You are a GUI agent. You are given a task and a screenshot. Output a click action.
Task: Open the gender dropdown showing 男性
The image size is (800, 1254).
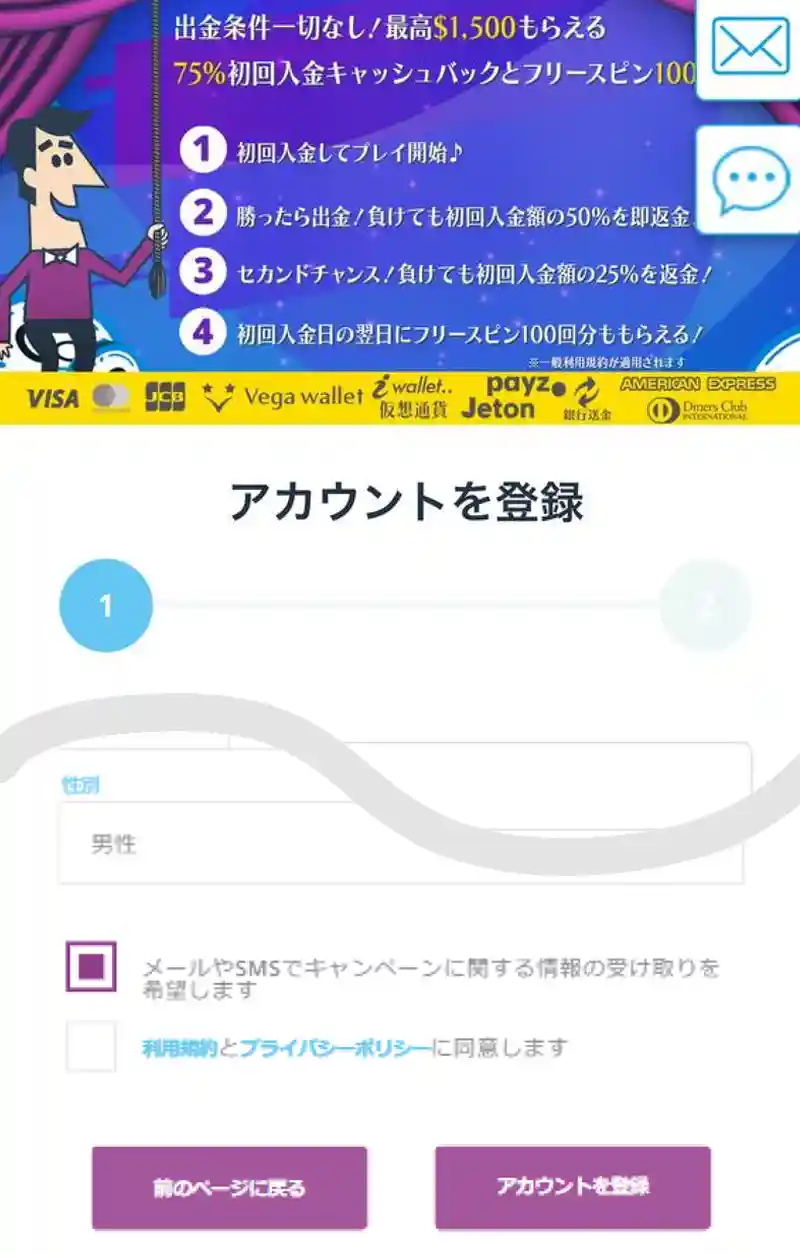pos(400,844)
